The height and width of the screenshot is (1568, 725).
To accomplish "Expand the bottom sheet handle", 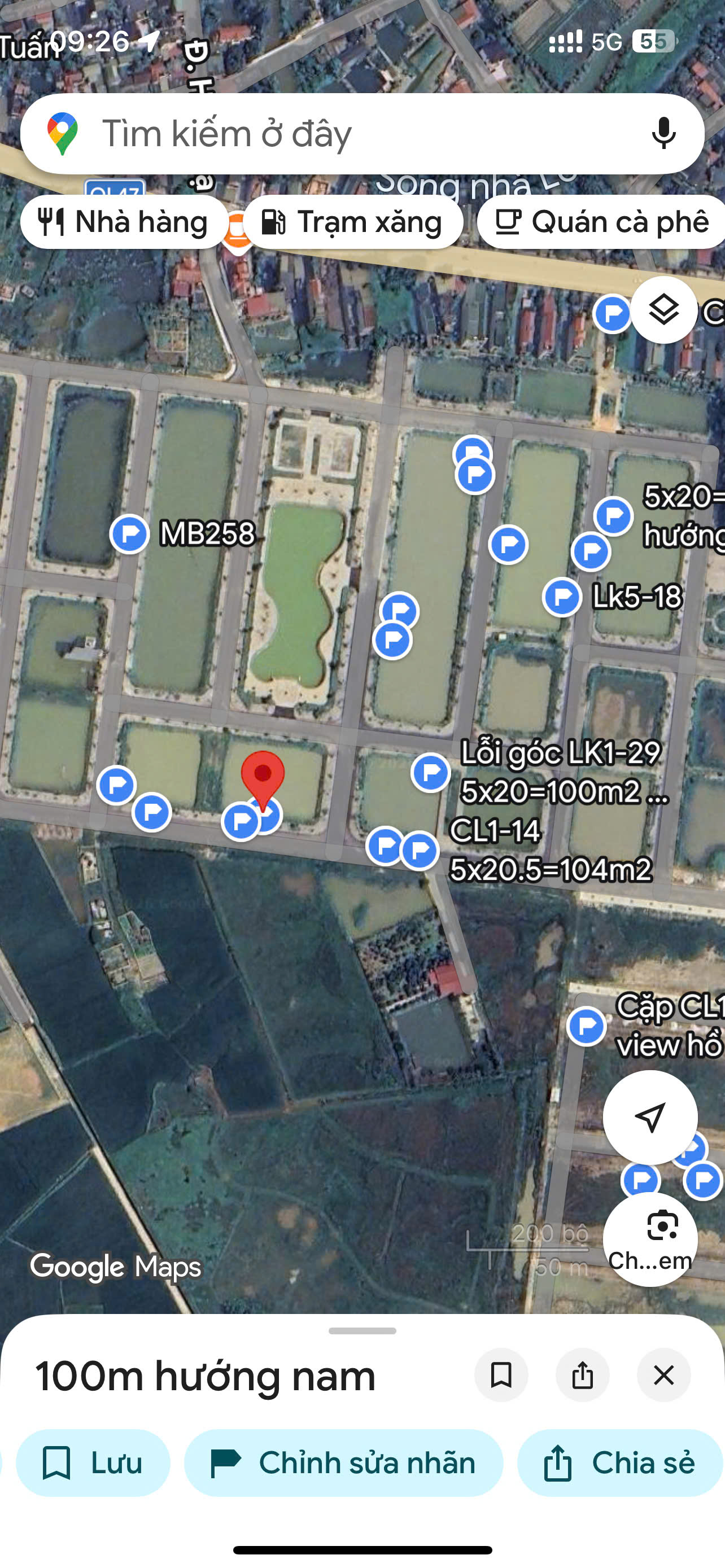I will [x=362, y=1331].
